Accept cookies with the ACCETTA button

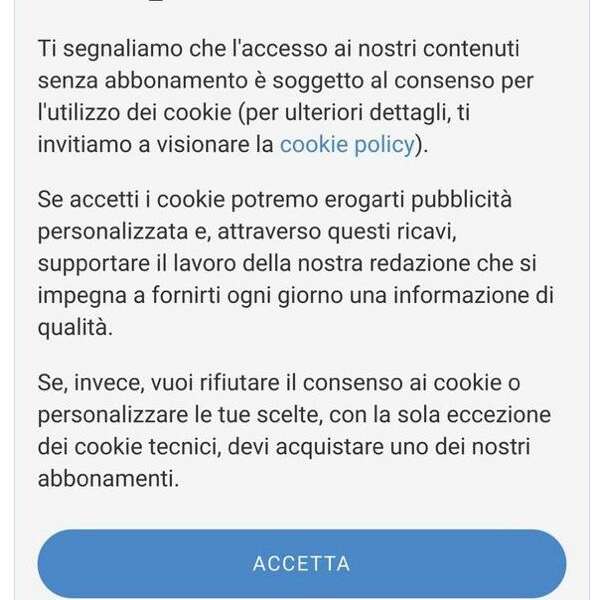tap(302, 564)
